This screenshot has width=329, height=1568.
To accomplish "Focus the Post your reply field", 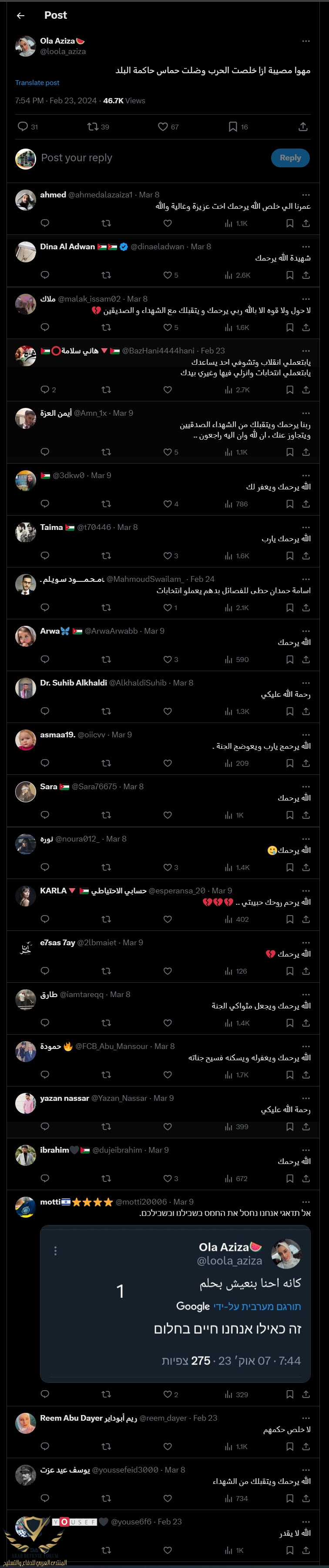I will pyautogui.click(x=121, y=158).
